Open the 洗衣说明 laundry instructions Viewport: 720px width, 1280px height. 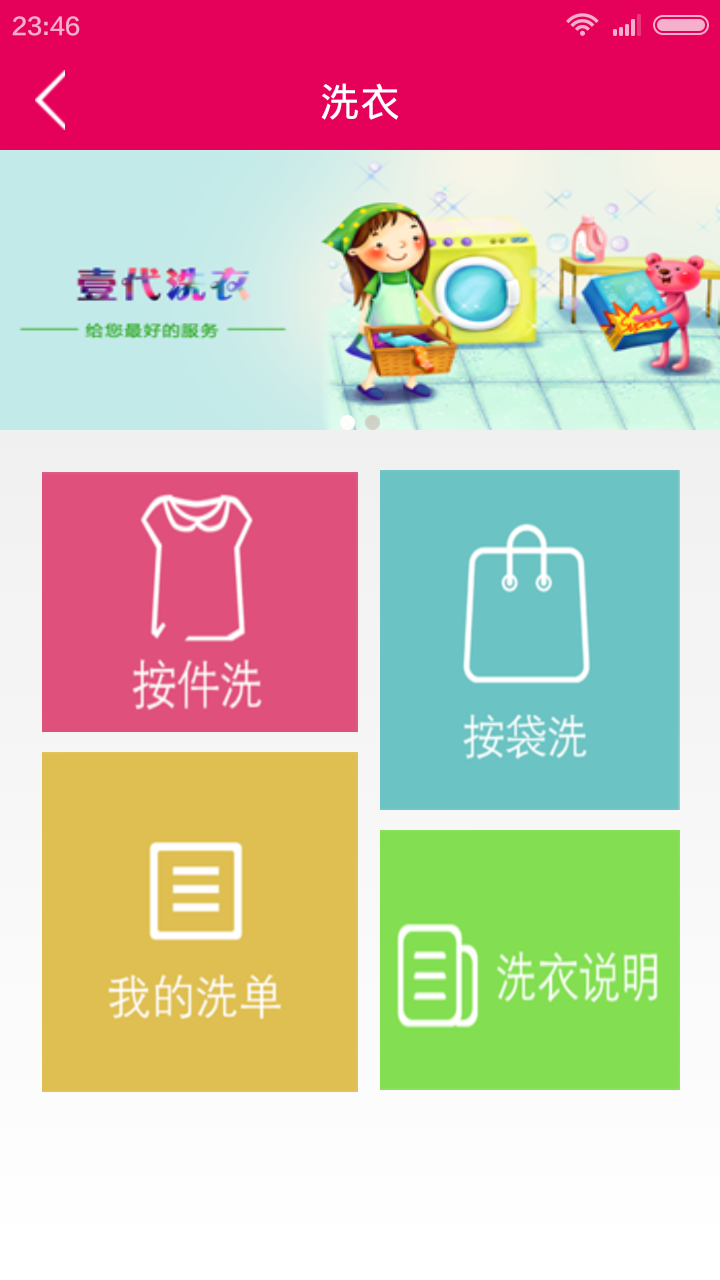point(530,960)
